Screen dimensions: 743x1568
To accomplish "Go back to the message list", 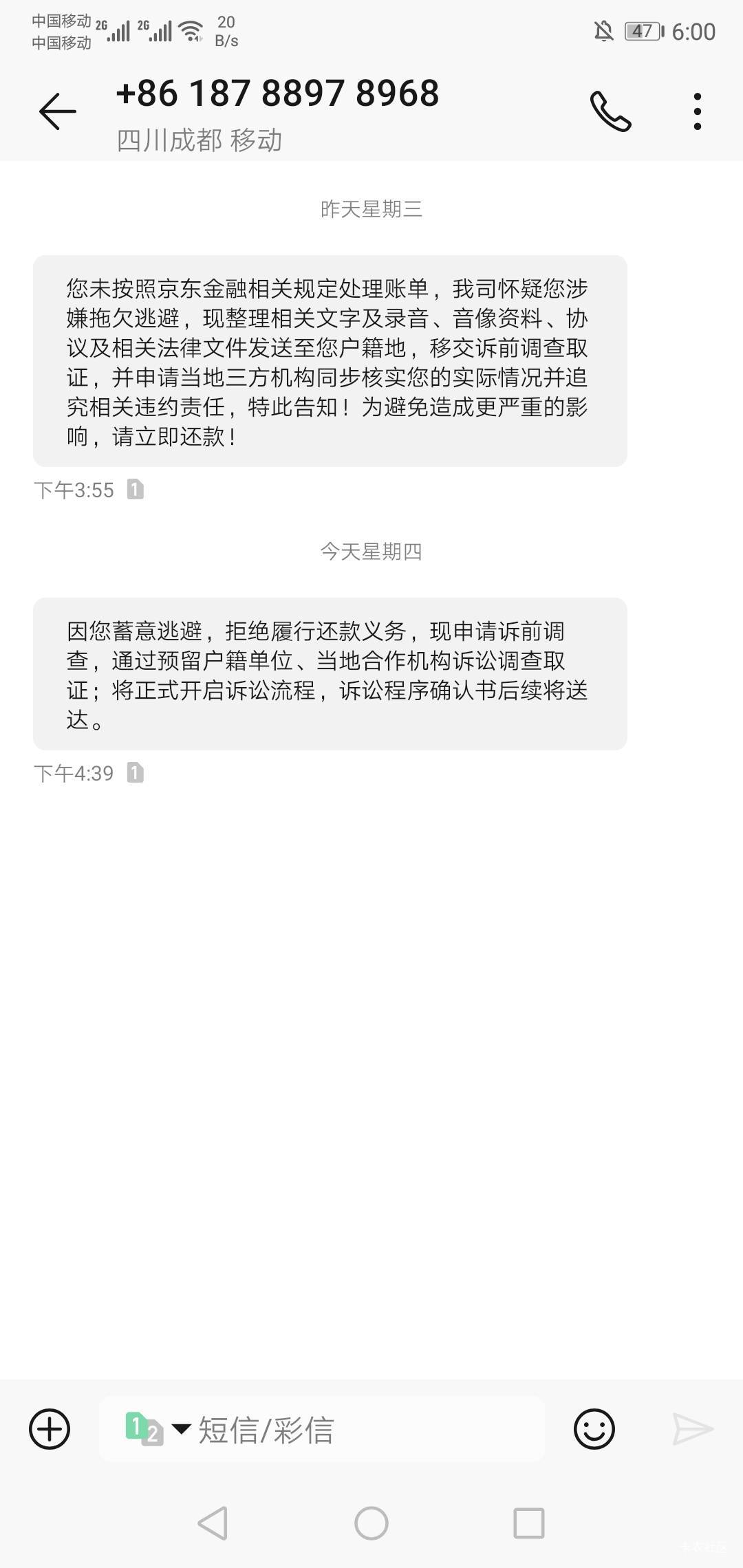I will point(57,111).
